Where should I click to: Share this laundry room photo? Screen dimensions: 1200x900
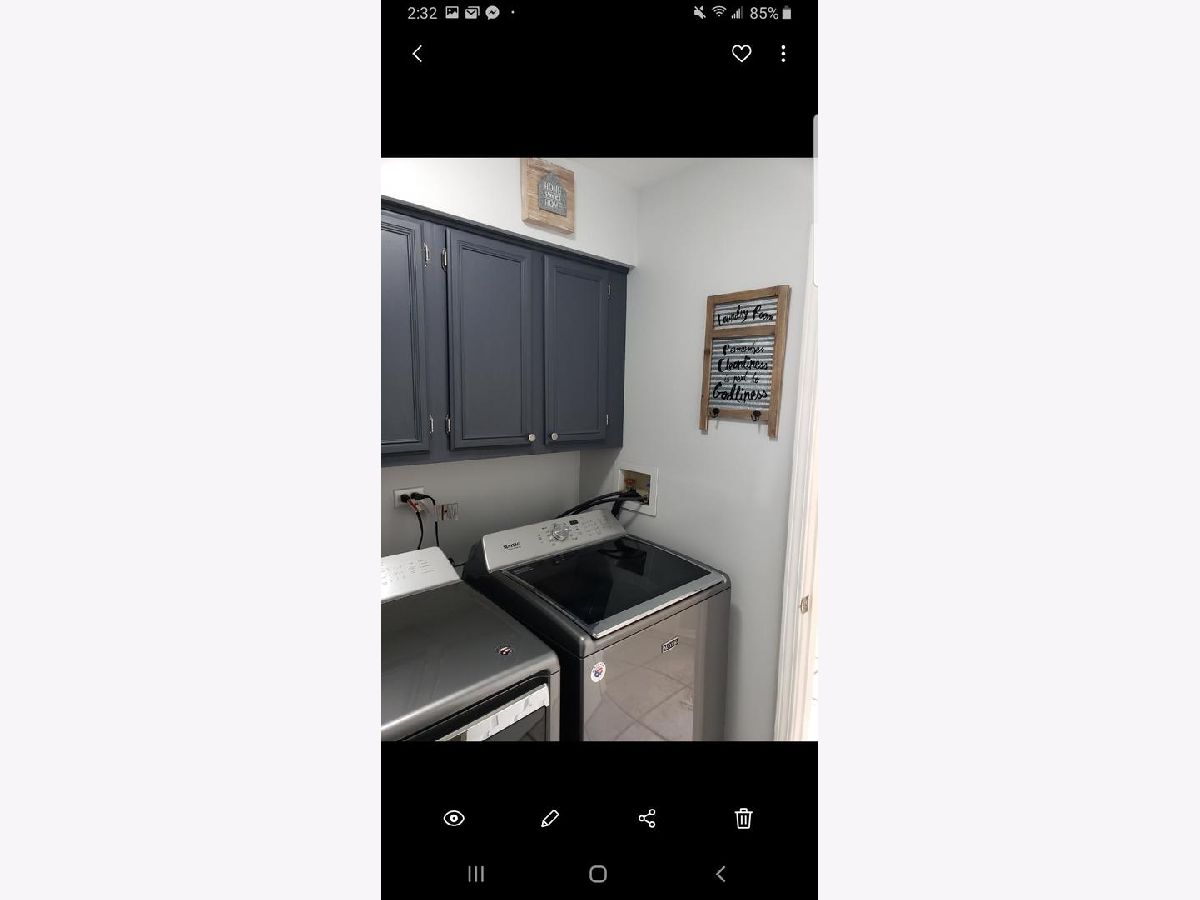(x=647, y=818)
